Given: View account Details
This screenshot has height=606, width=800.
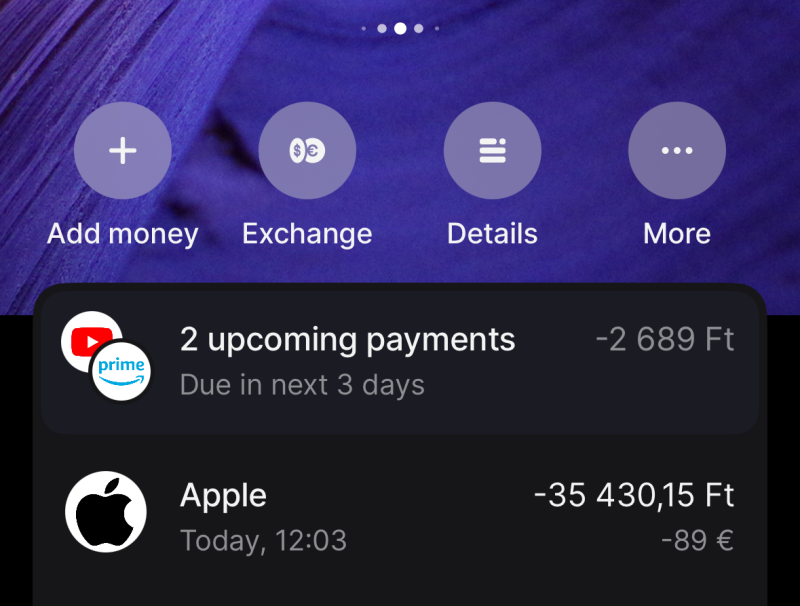Looking at the screenshot, I should [492, 151].
